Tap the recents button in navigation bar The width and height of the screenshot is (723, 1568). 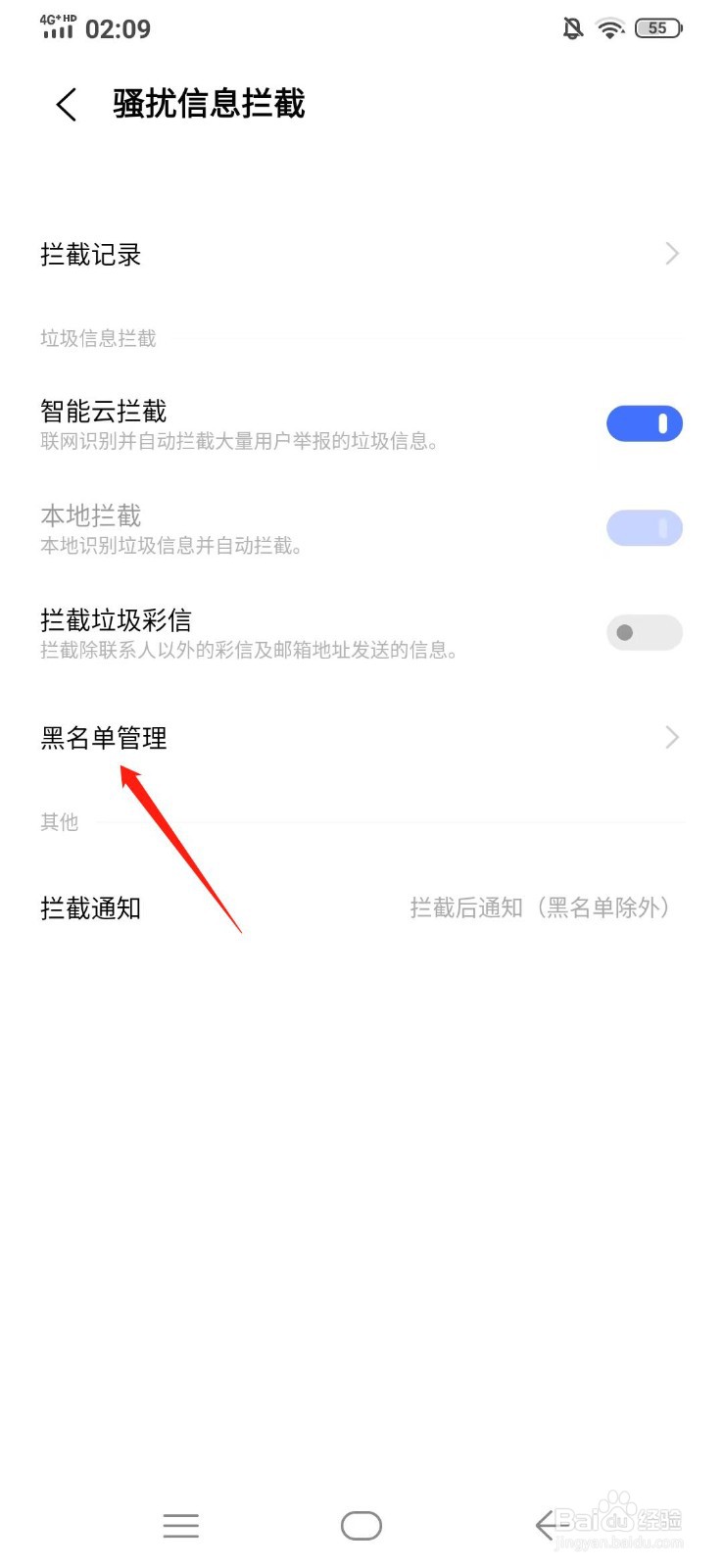pyautogui.click(x=180, y=1525)
